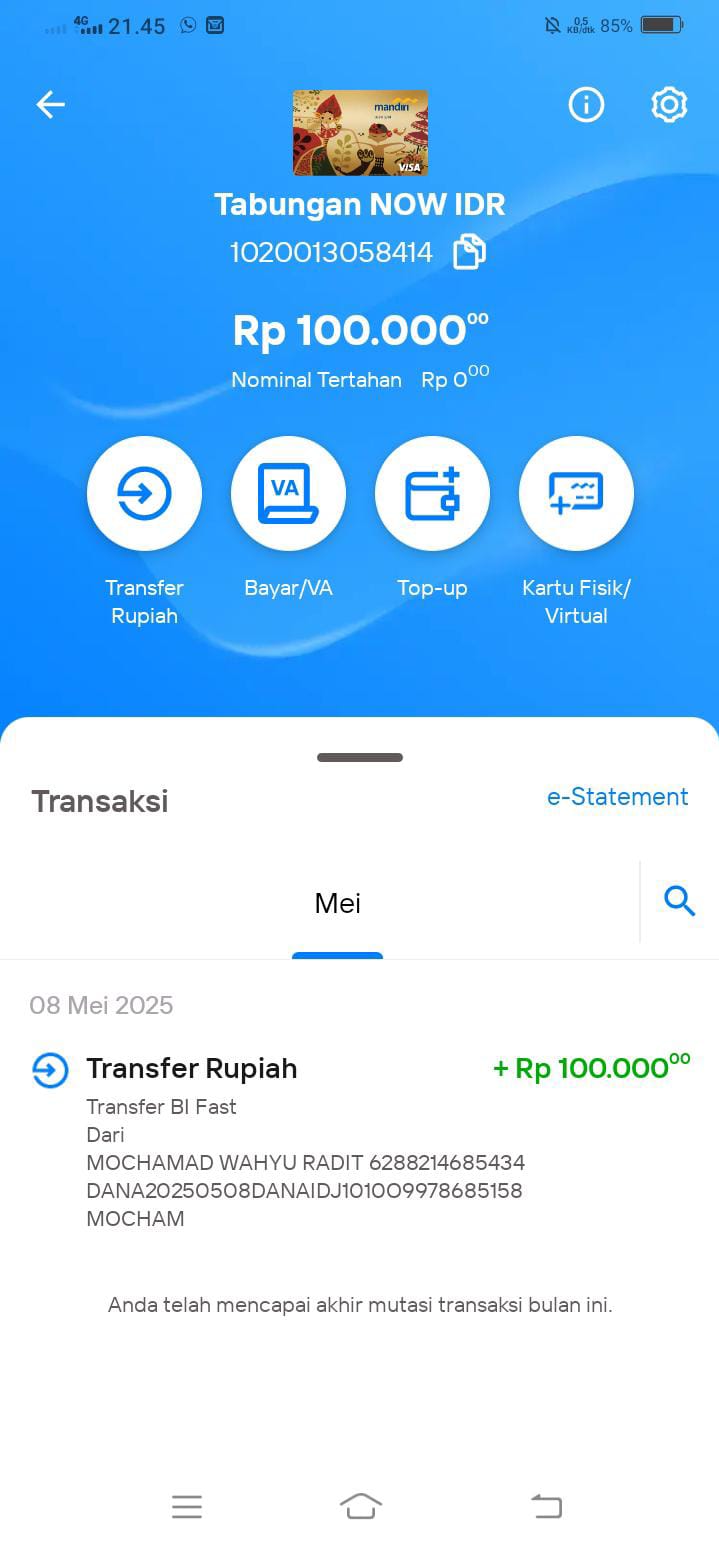Open Kartu Fisik/Virtual
The image size is (719, 1544).
[576, 494]
